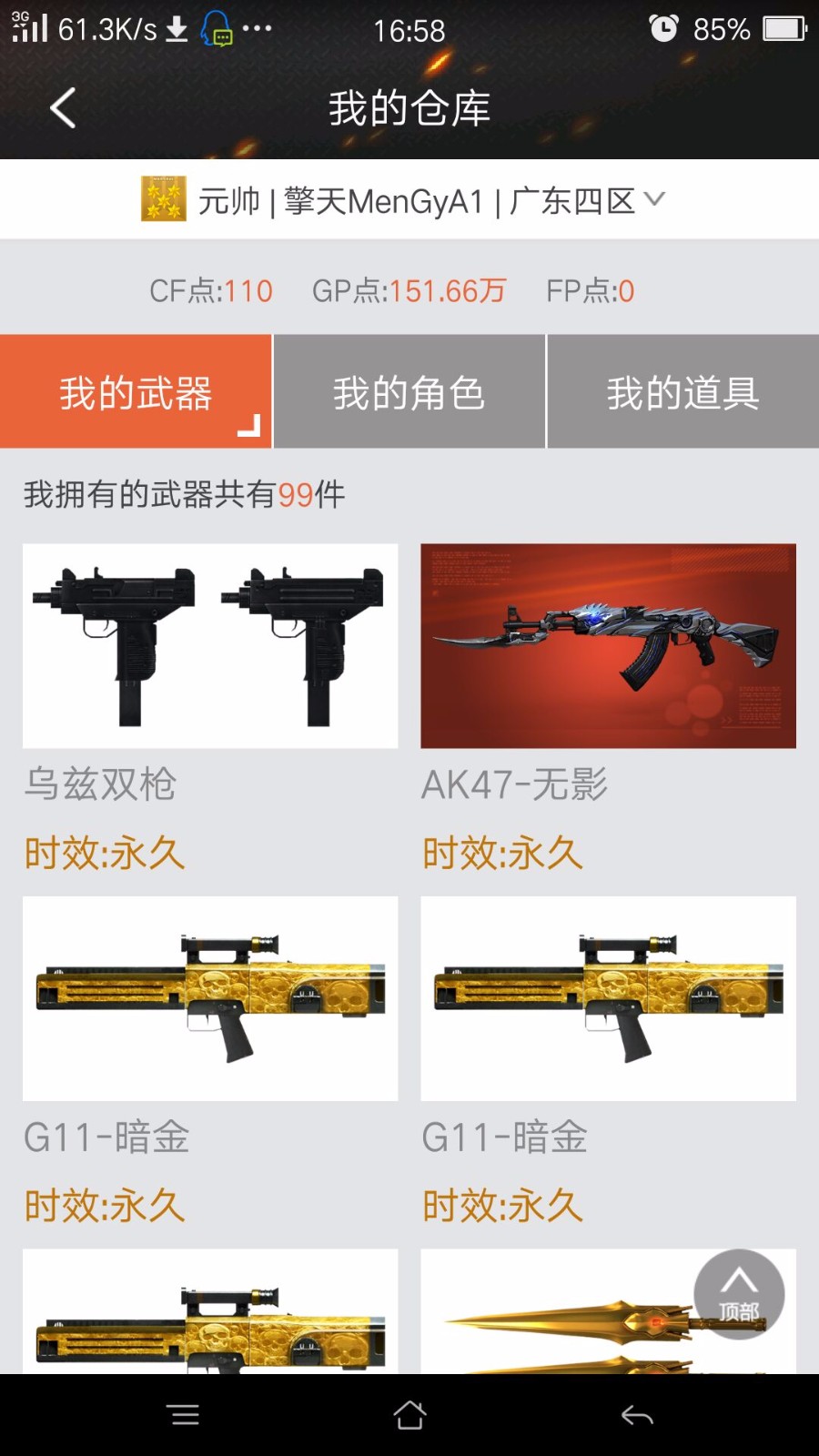This screenshot has width=819, height=1456.
Task: Switch to the 我的角色 tab
Action: coord(409,392)
